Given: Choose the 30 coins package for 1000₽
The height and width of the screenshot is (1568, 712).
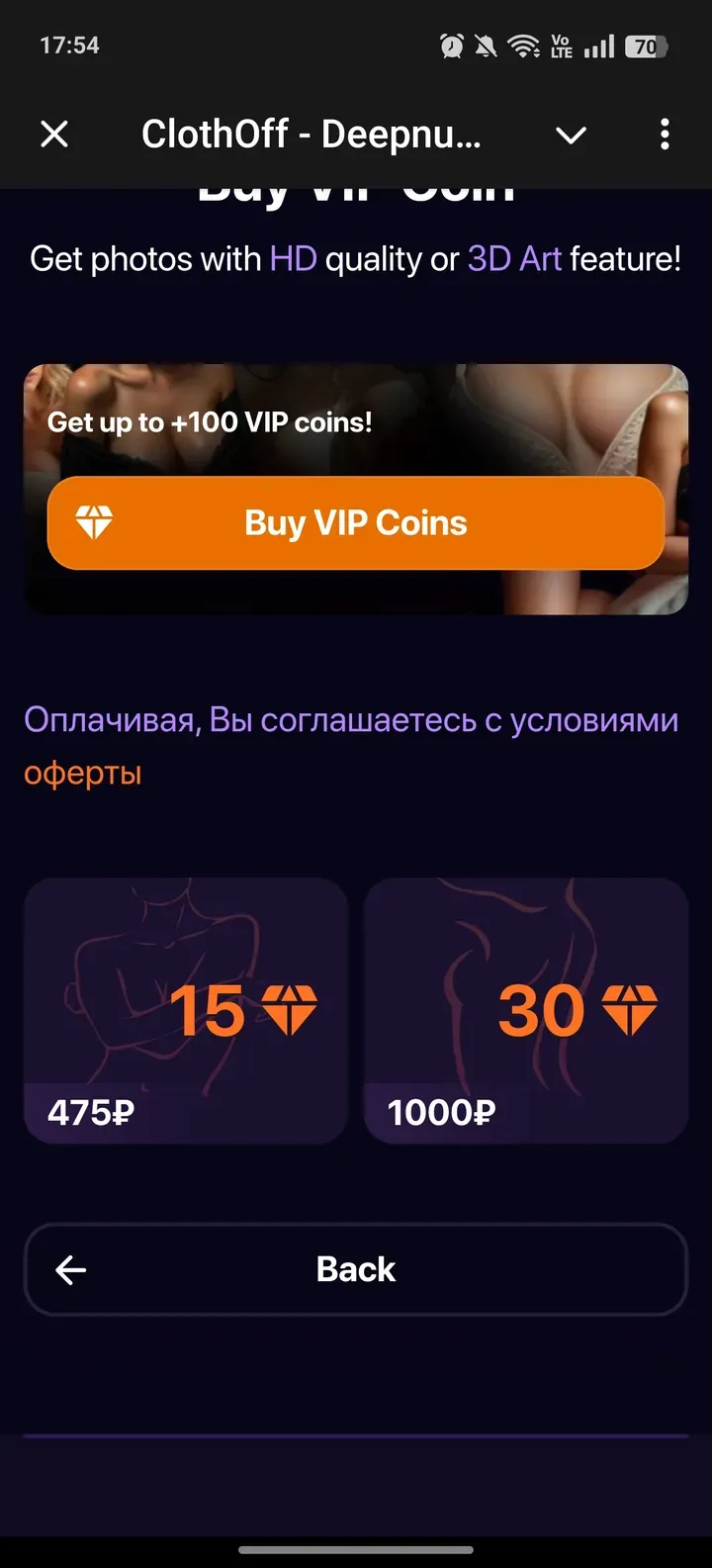Looking at the screenshot, I should (526, 1011).
